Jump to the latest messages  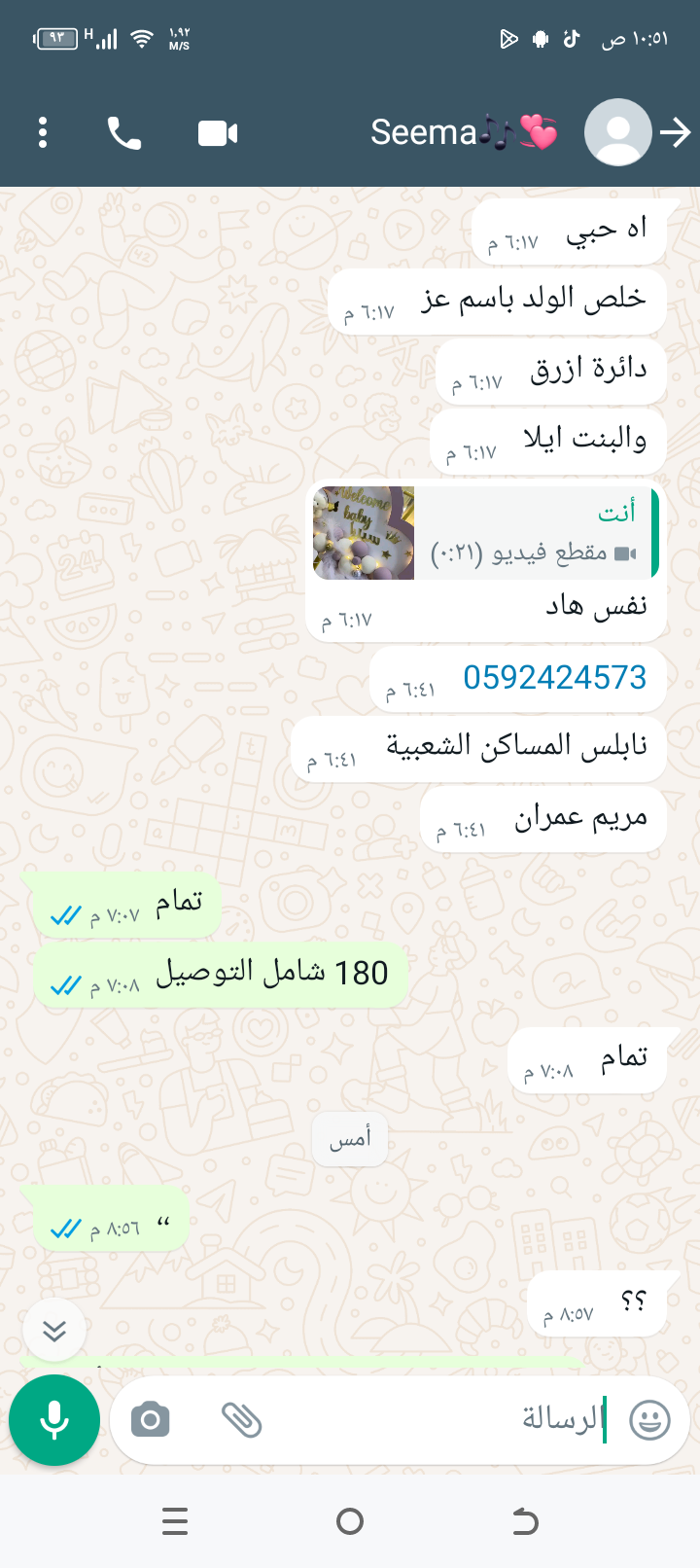pyautogui.click(x=54, y=1330)
